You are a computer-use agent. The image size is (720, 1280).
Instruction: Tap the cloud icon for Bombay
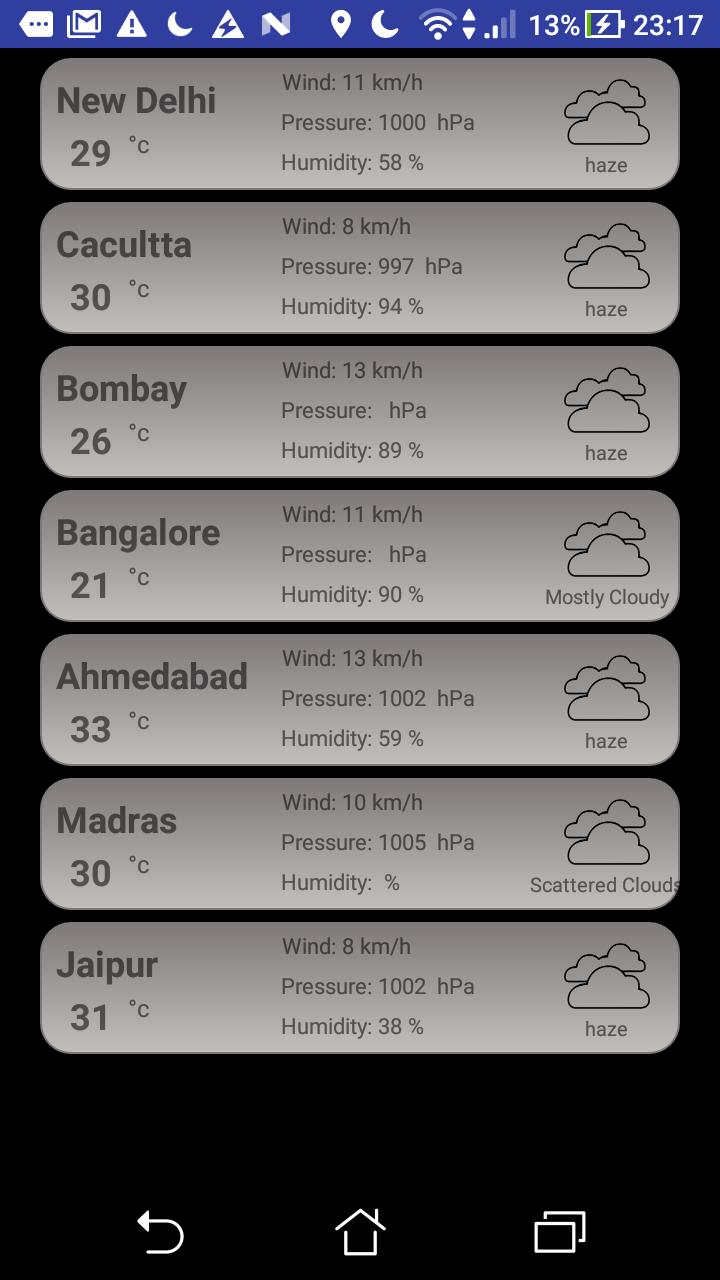click(606, 398)
